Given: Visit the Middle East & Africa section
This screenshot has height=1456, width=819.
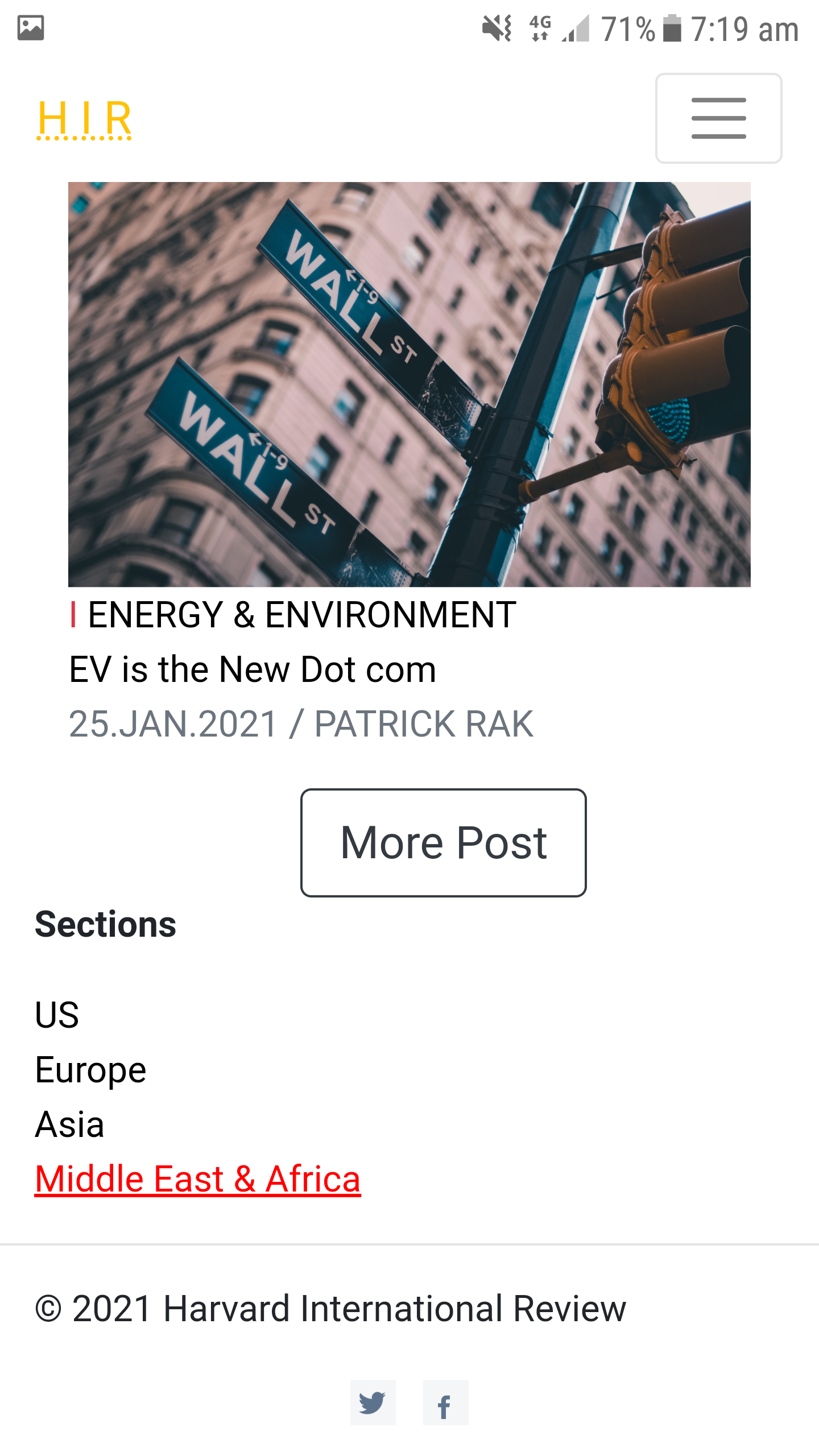Looking at the screenshot, I should (197, 1179).
